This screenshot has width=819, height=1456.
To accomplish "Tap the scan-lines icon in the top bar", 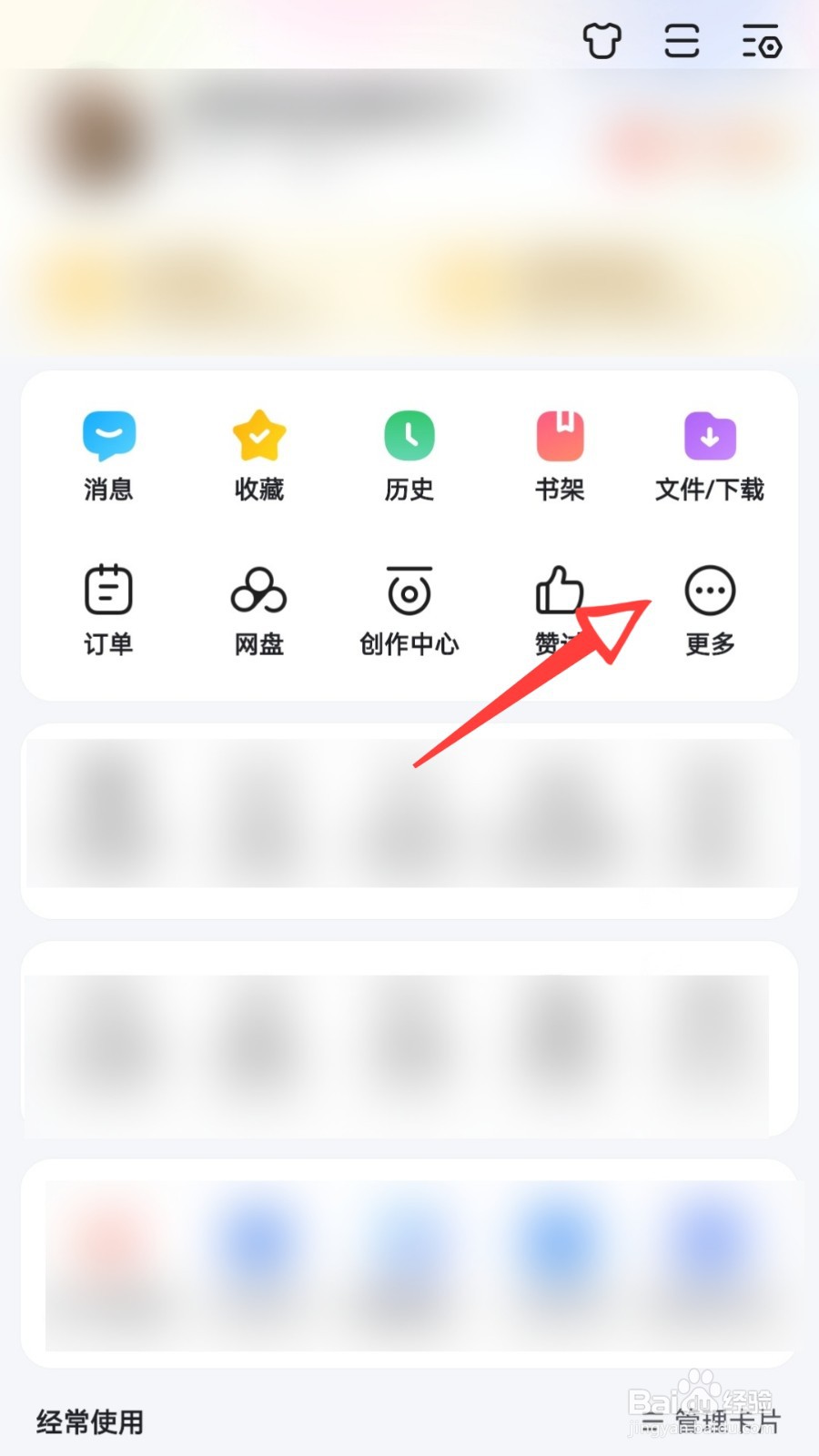I will [x=681, y=41].
